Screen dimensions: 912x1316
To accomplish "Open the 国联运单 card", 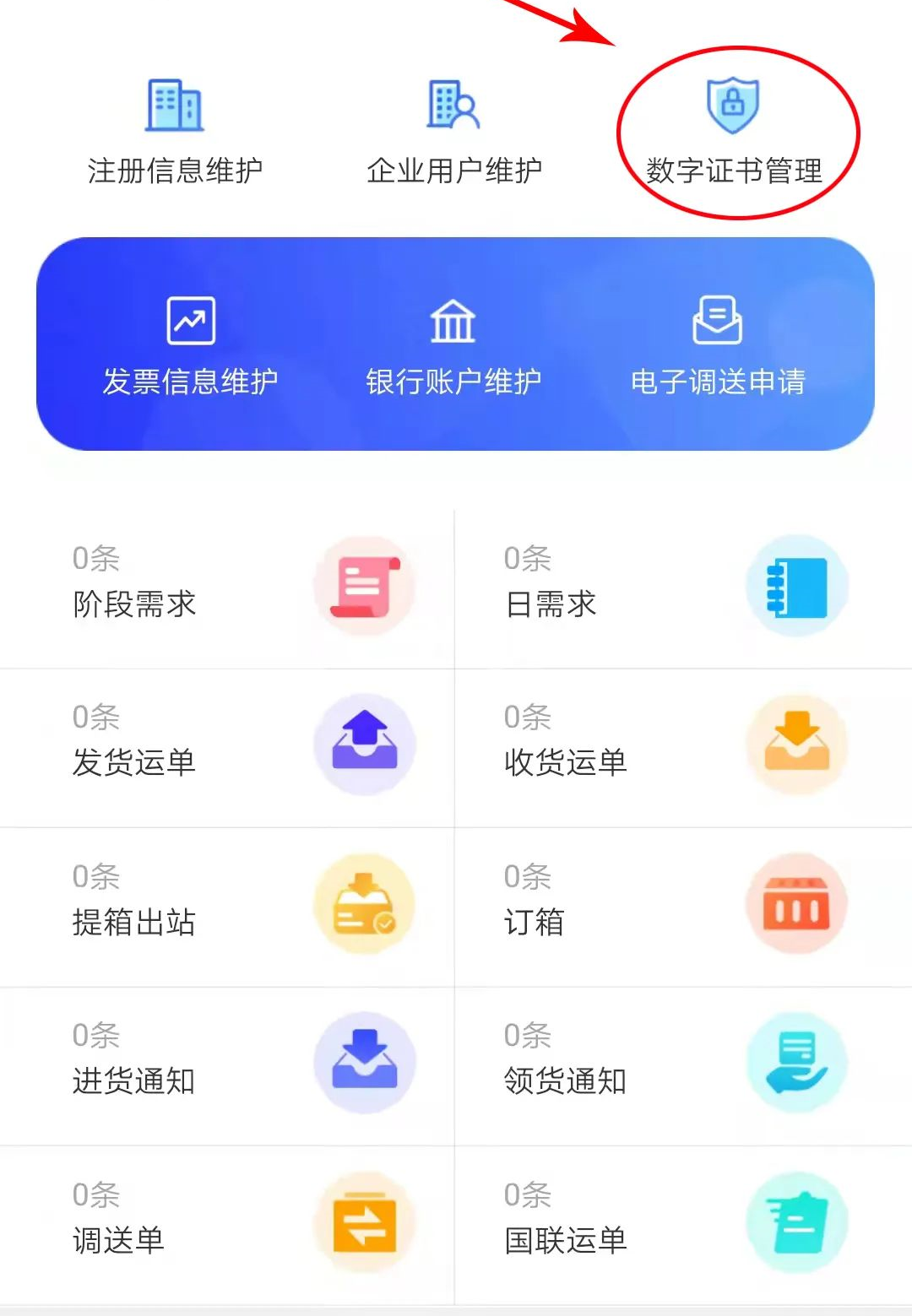I will [x=683, y=1226].
